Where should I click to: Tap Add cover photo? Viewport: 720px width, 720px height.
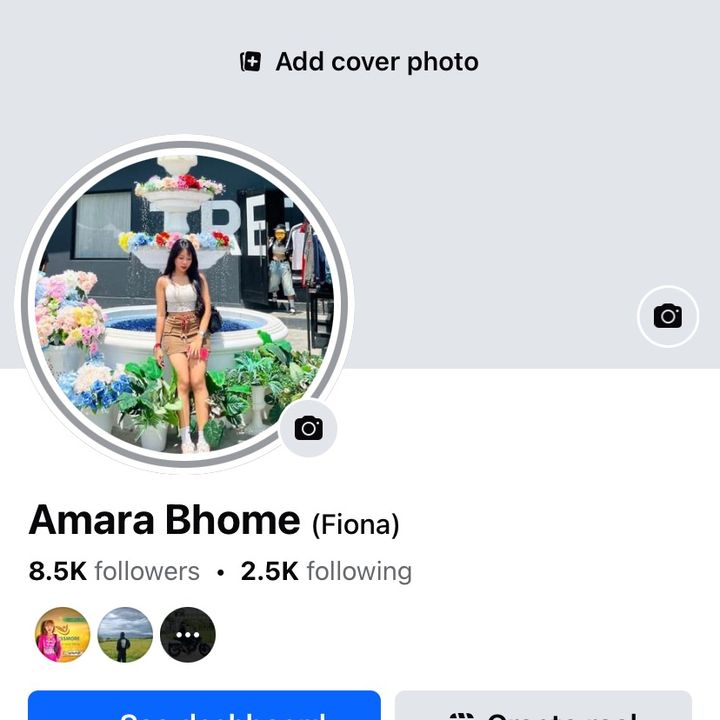click(x=360, y=62)
